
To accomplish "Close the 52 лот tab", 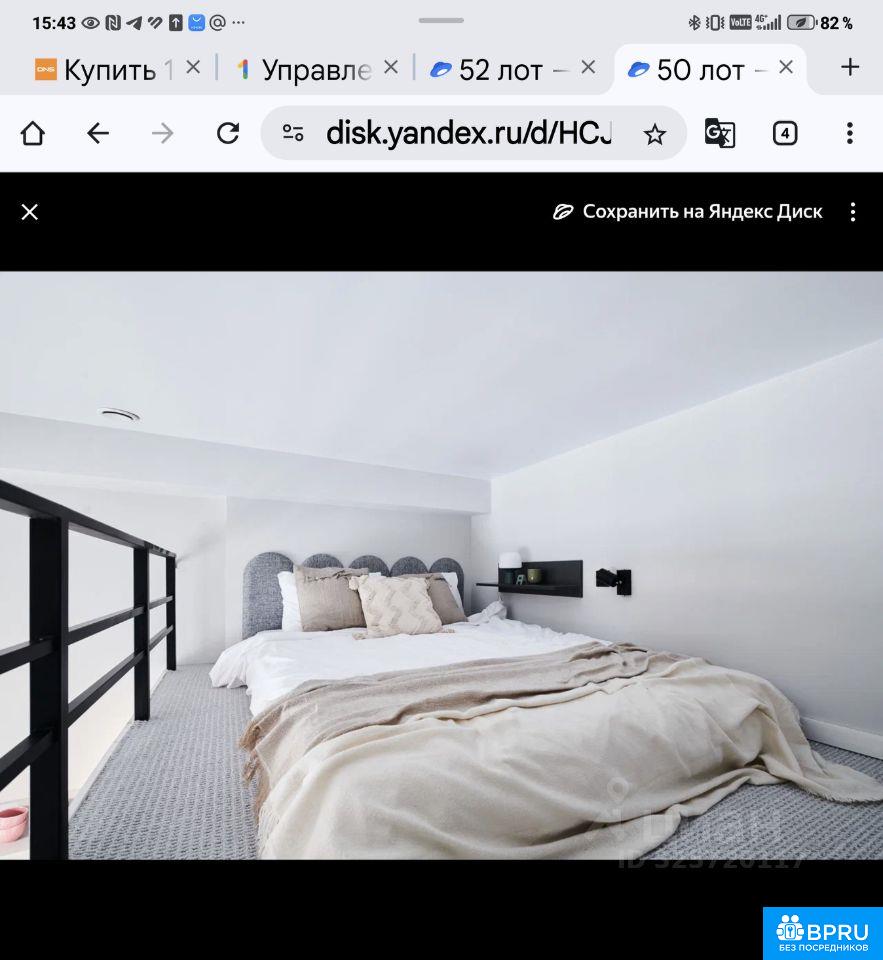I will [588, 68].
